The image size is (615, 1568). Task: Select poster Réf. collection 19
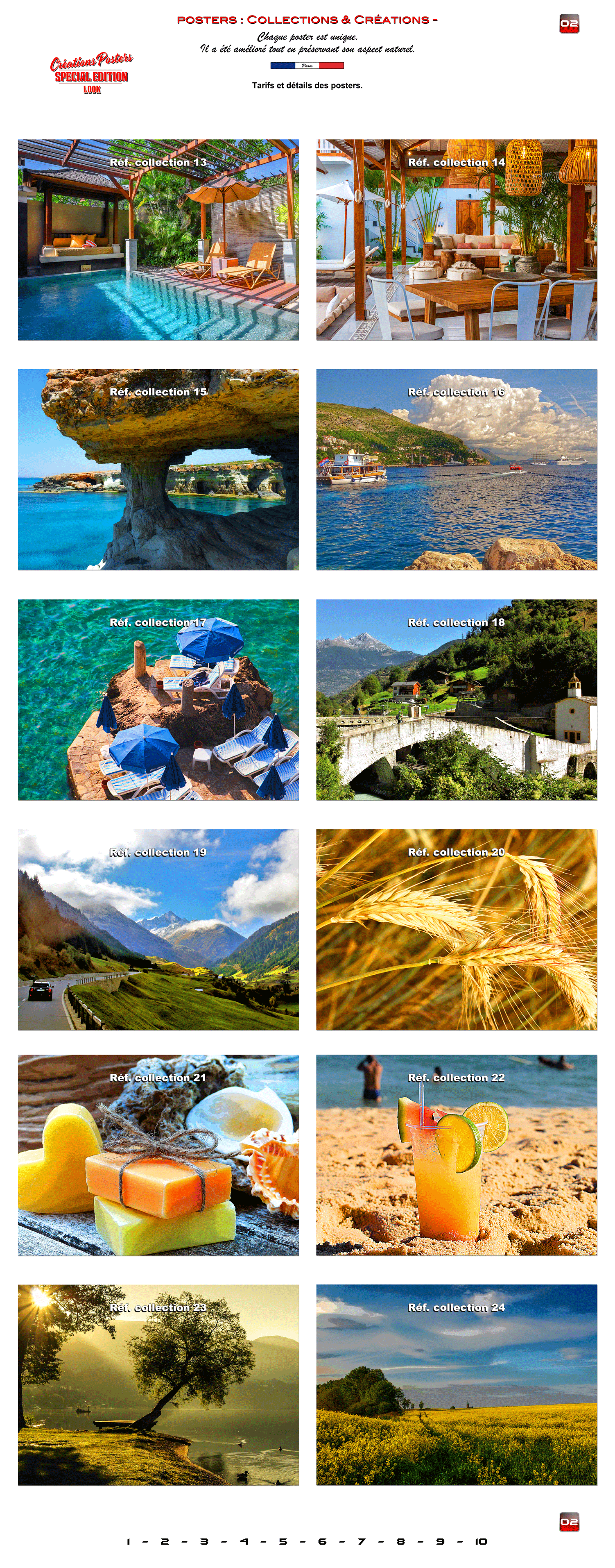click(x=158, y=930)
